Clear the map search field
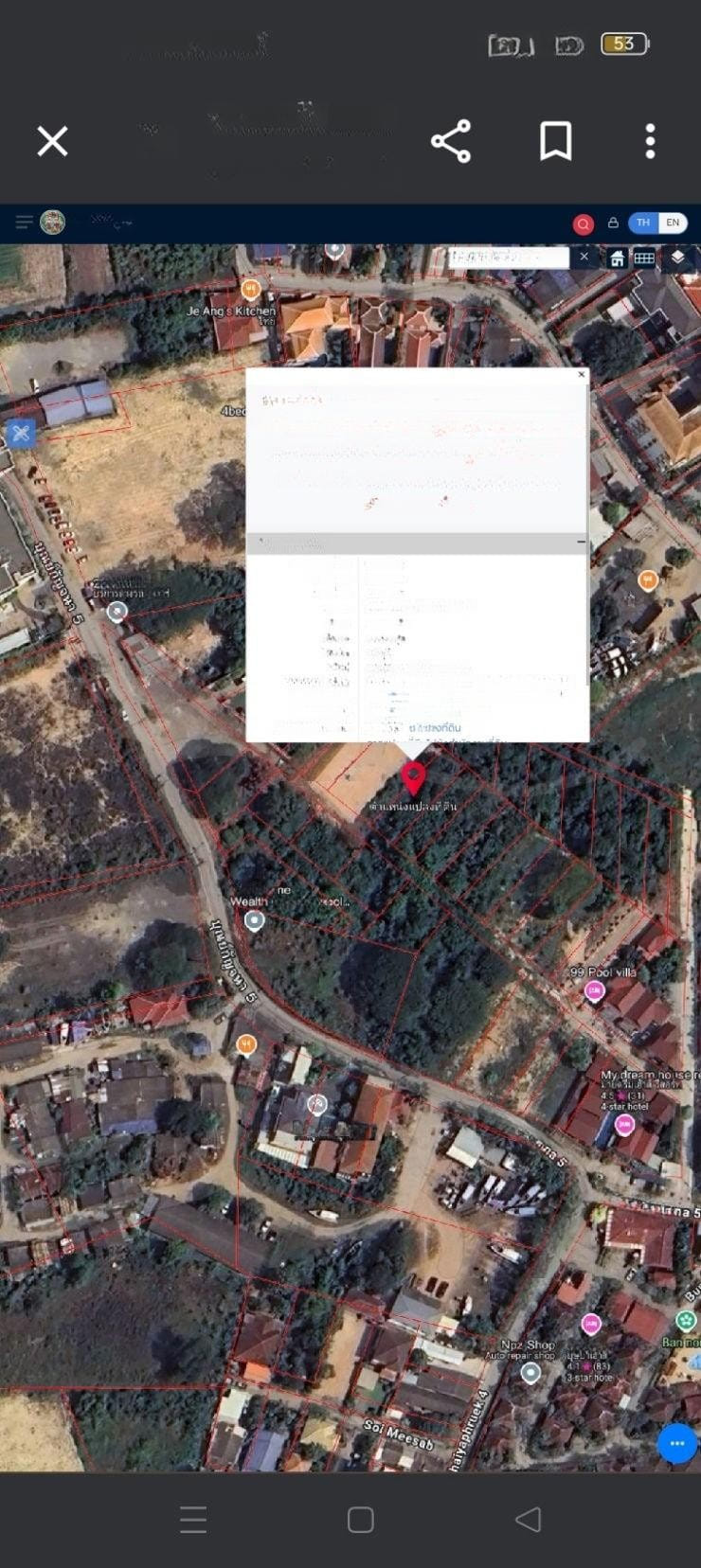The height and width of the screenshot is (1568, 701). click(584, 257)
